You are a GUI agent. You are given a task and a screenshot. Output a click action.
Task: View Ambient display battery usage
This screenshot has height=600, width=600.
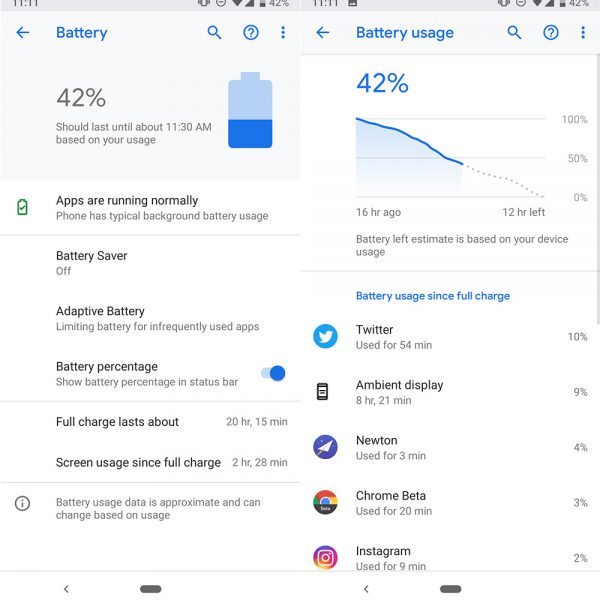(x=450, y=392)
